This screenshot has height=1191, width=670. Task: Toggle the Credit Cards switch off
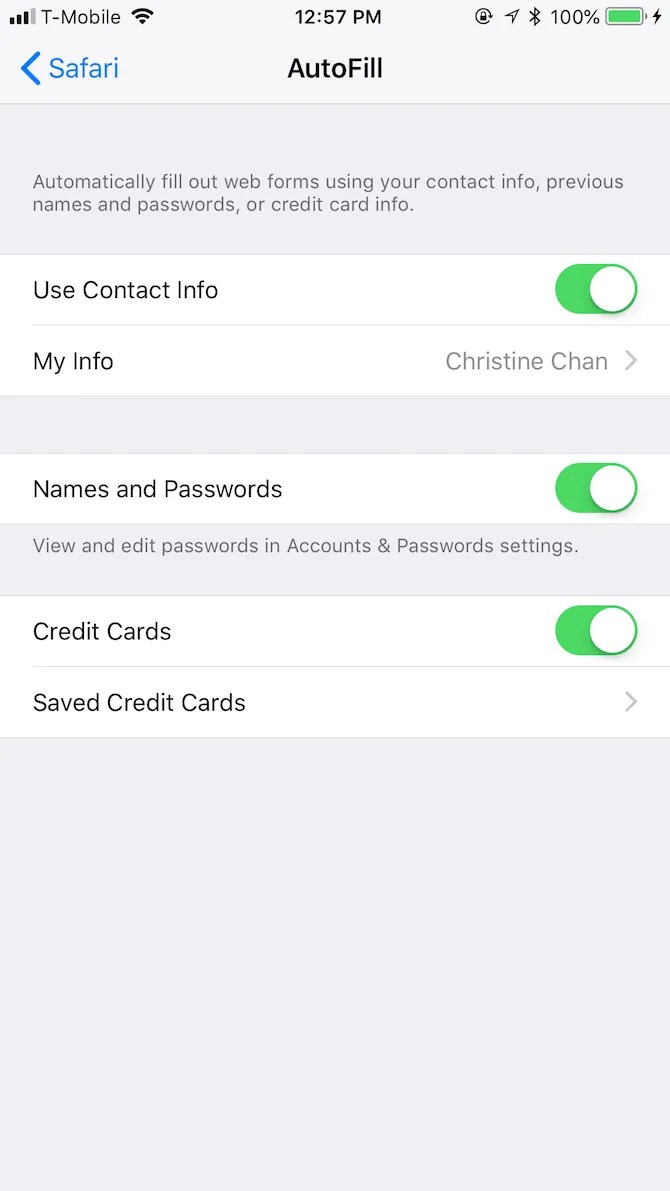pos(596,631)
